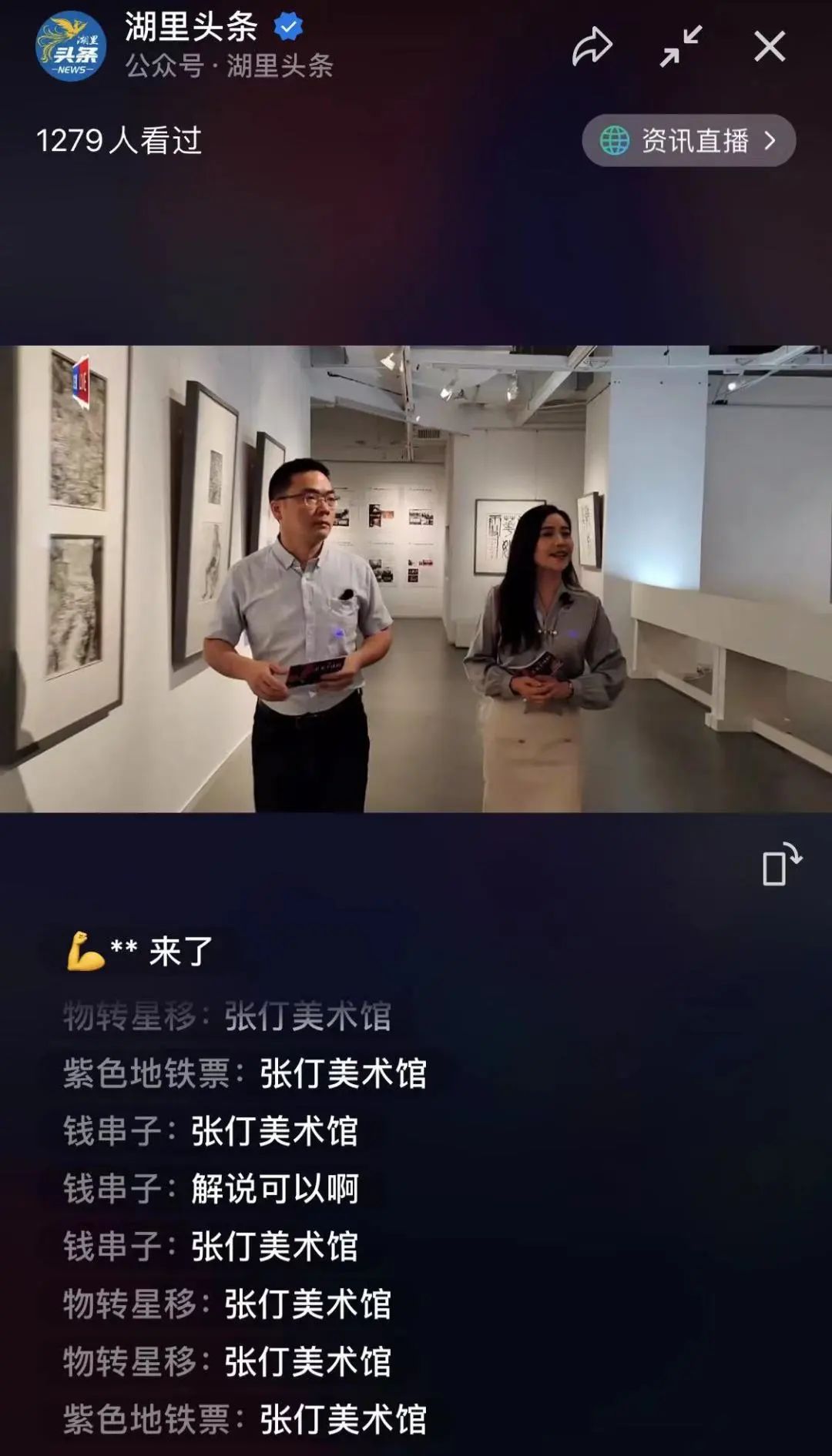The height and width of the screenshot is (1456, 832).
Task: Rotate video to landscape fullscreen
Action: pos(781,865)
